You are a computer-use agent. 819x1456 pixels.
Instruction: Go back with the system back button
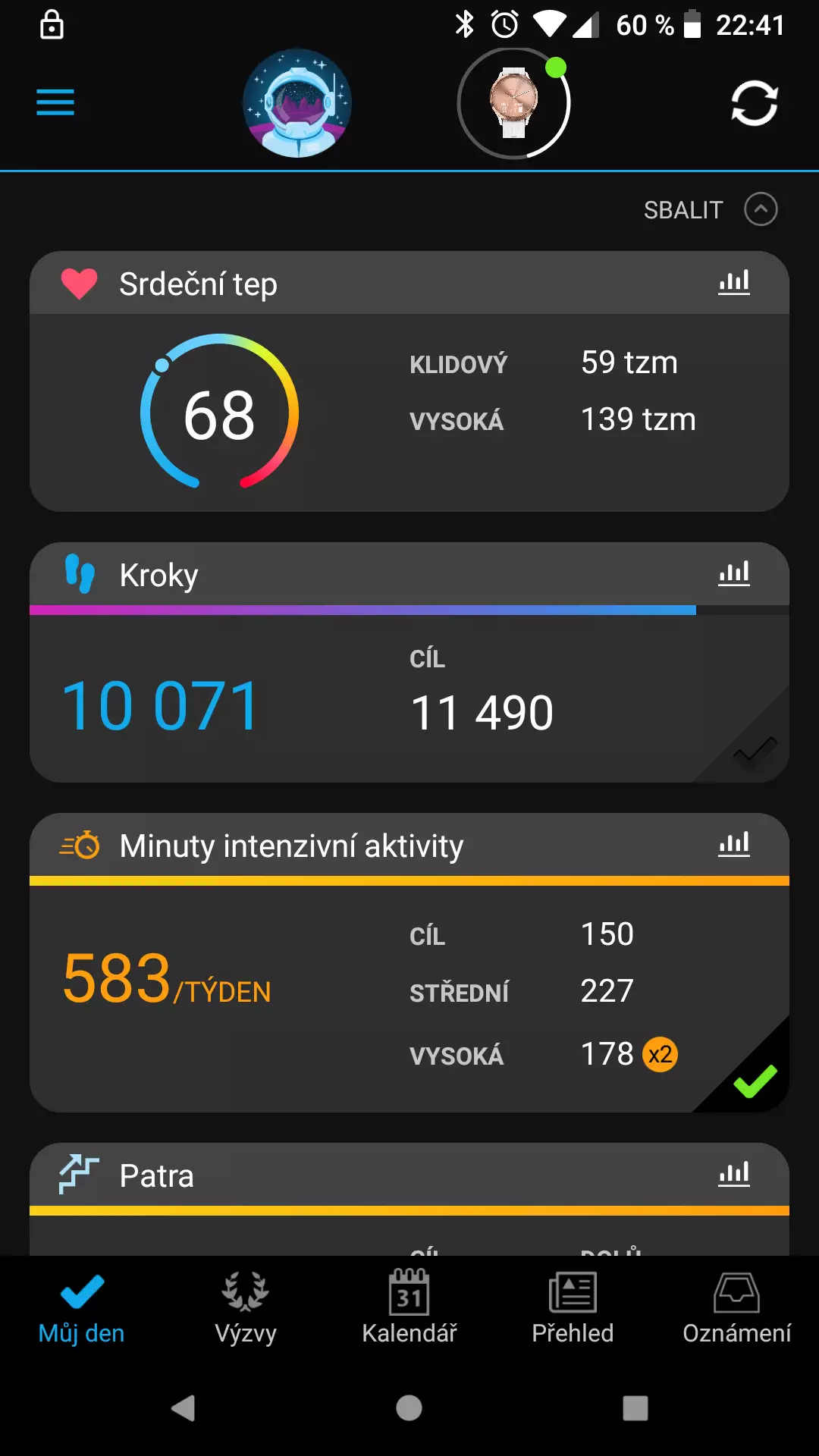[x=184, y=1408]
